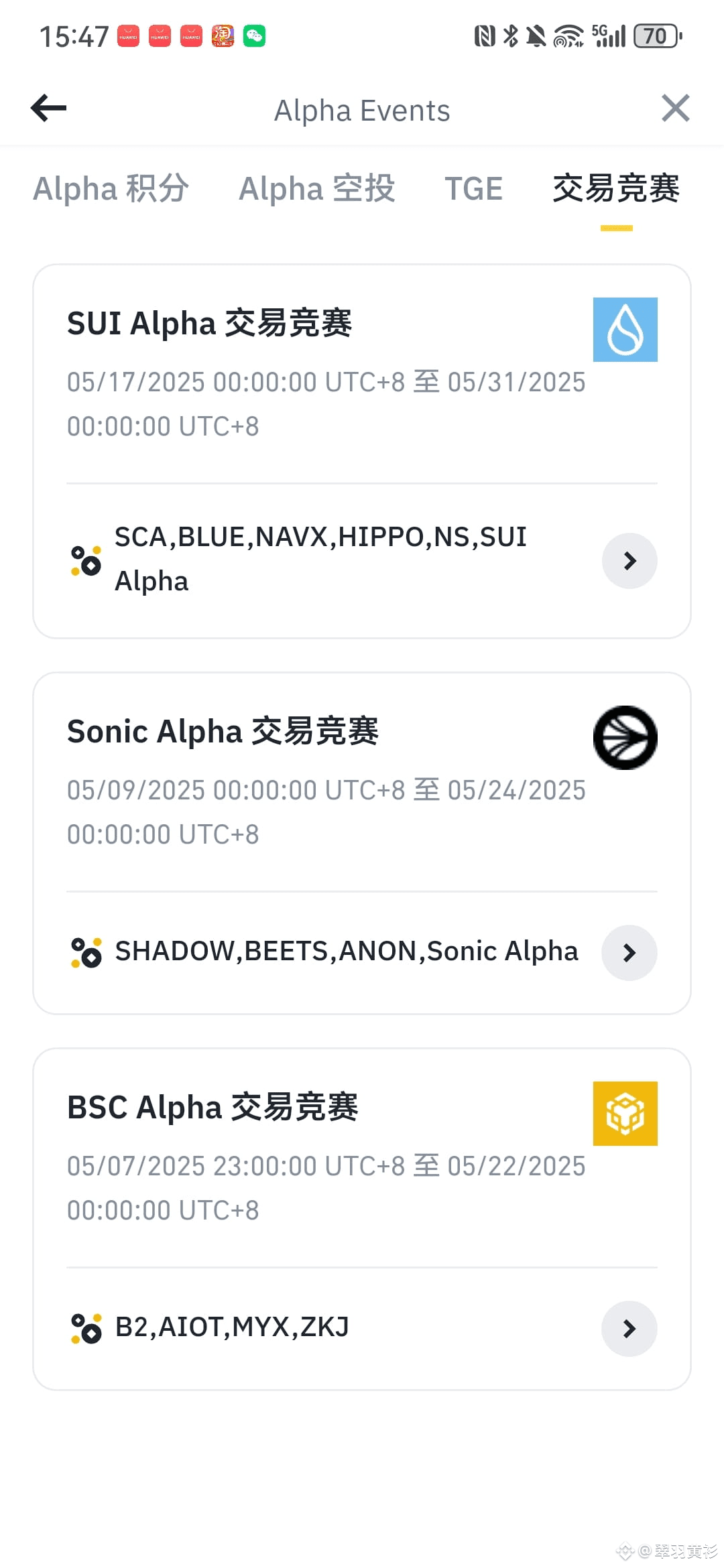This screenshot has height=1568, width=724.
Task: Tap the battery indicator showing 70
Action: tap(654, 35)
